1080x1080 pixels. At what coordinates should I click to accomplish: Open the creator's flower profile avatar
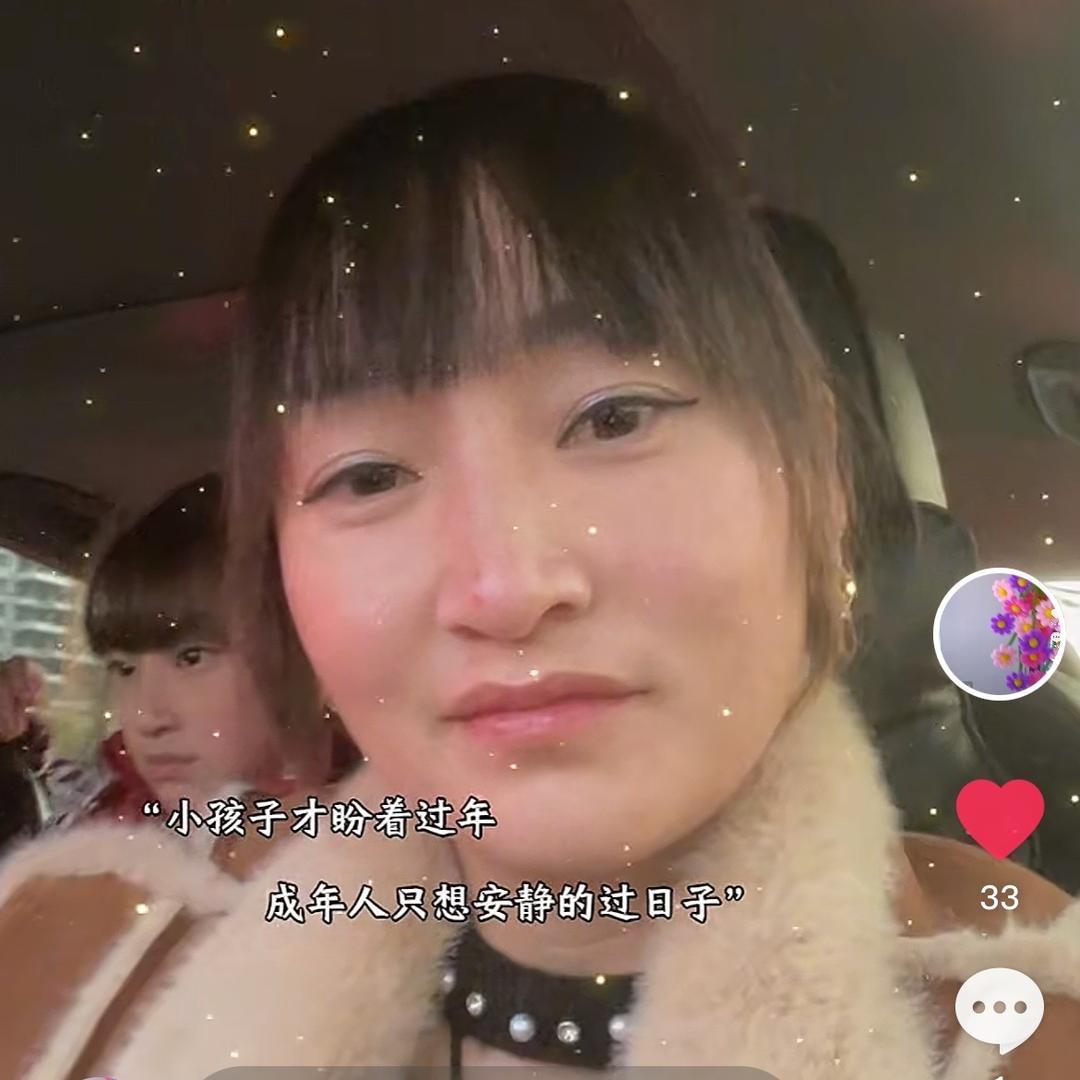pos(999,634)
